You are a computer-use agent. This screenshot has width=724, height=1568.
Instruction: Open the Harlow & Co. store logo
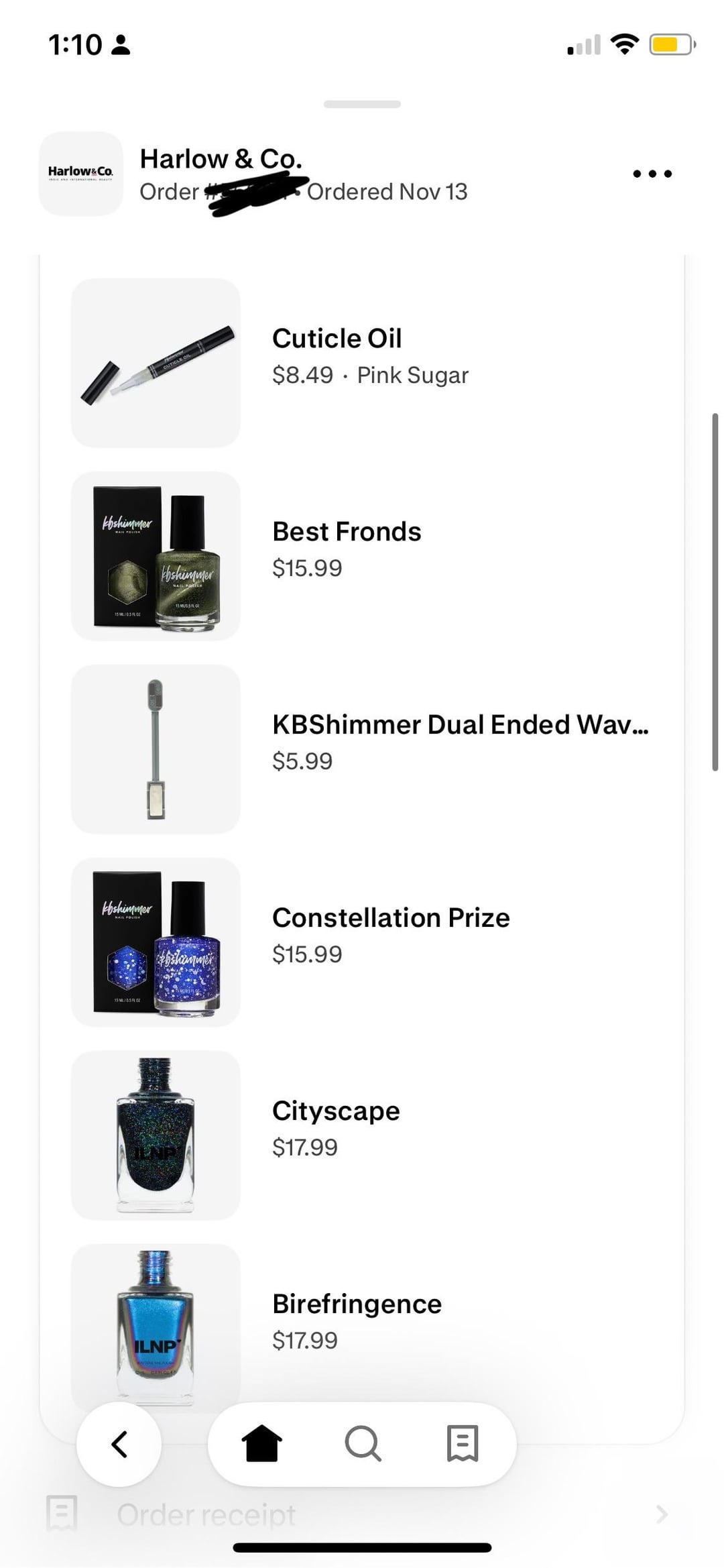(81, 174)
